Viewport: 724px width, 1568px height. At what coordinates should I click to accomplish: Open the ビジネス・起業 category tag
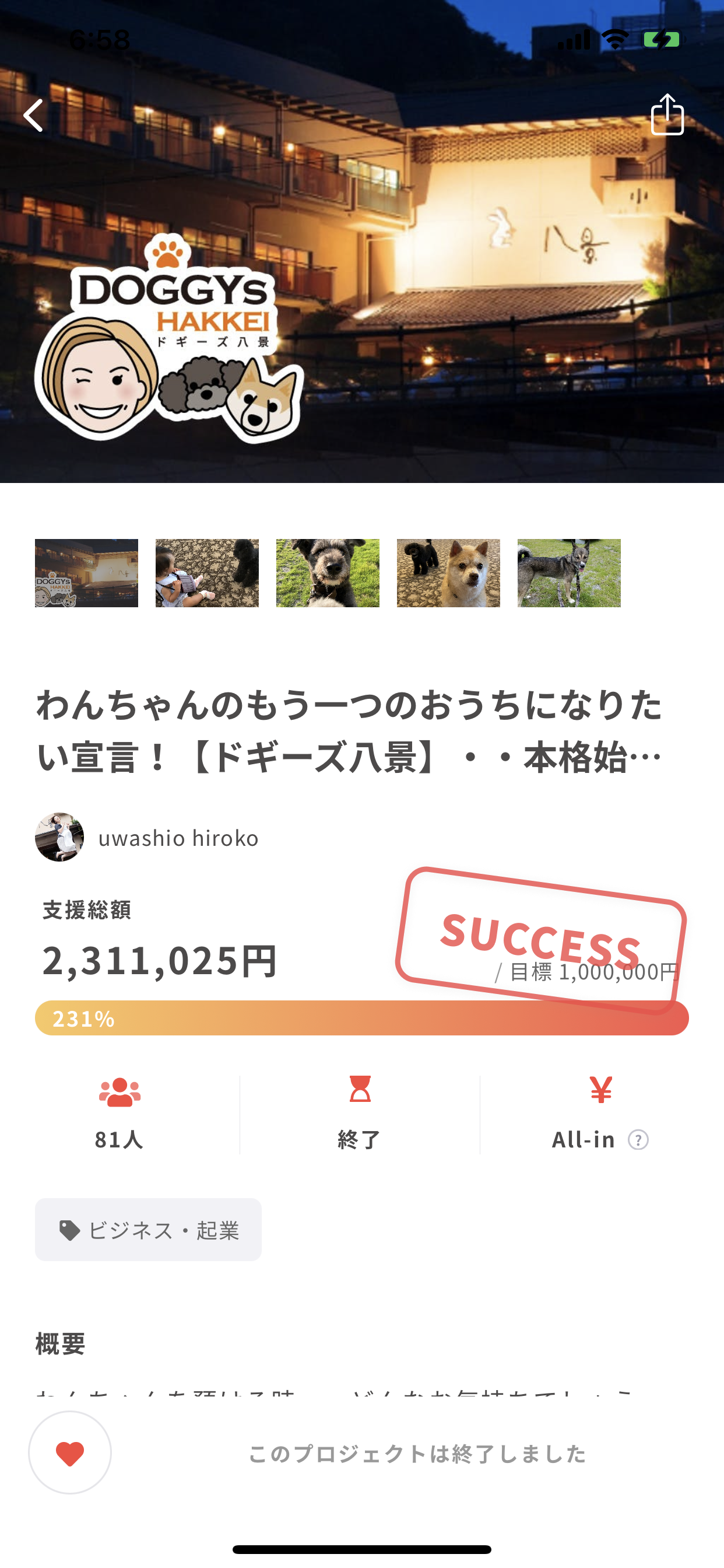pyautogui.click(x=148, y=1230)
